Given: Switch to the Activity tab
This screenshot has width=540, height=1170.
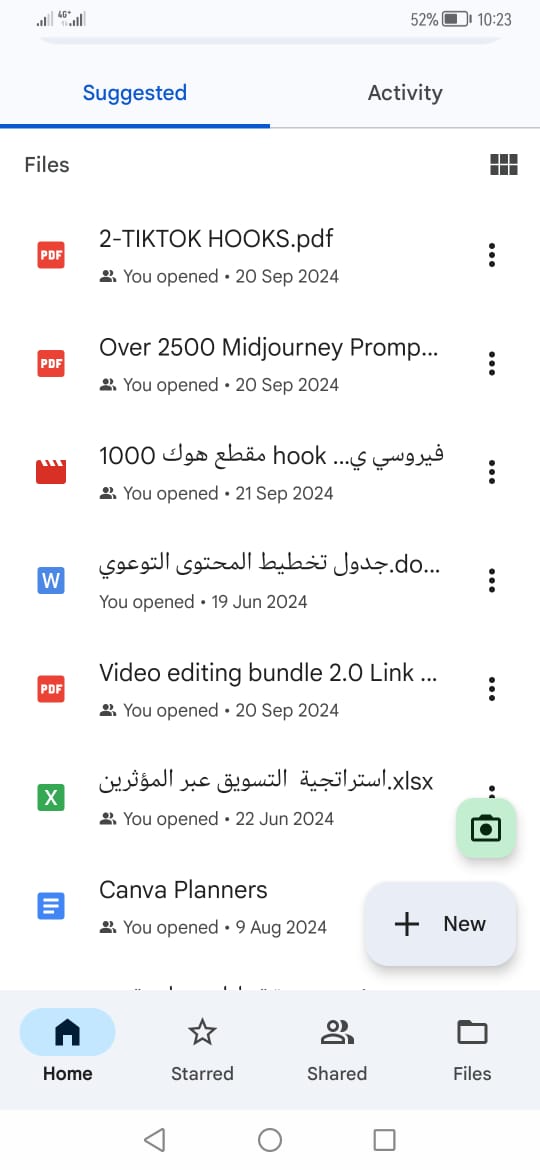Looking at the screenshot, I should 405,93.
